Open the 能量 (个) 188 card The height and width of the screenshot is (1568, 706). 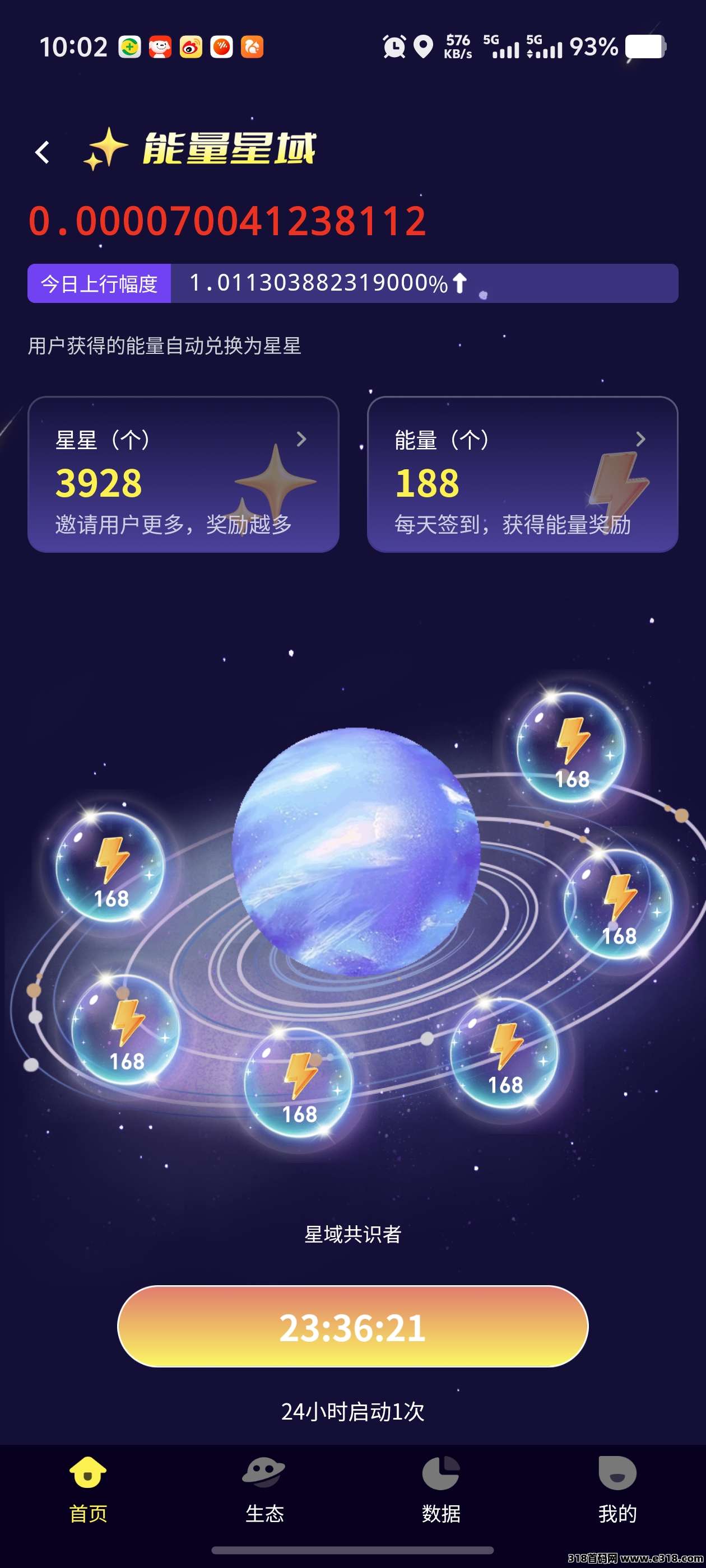tap(522, 474)
